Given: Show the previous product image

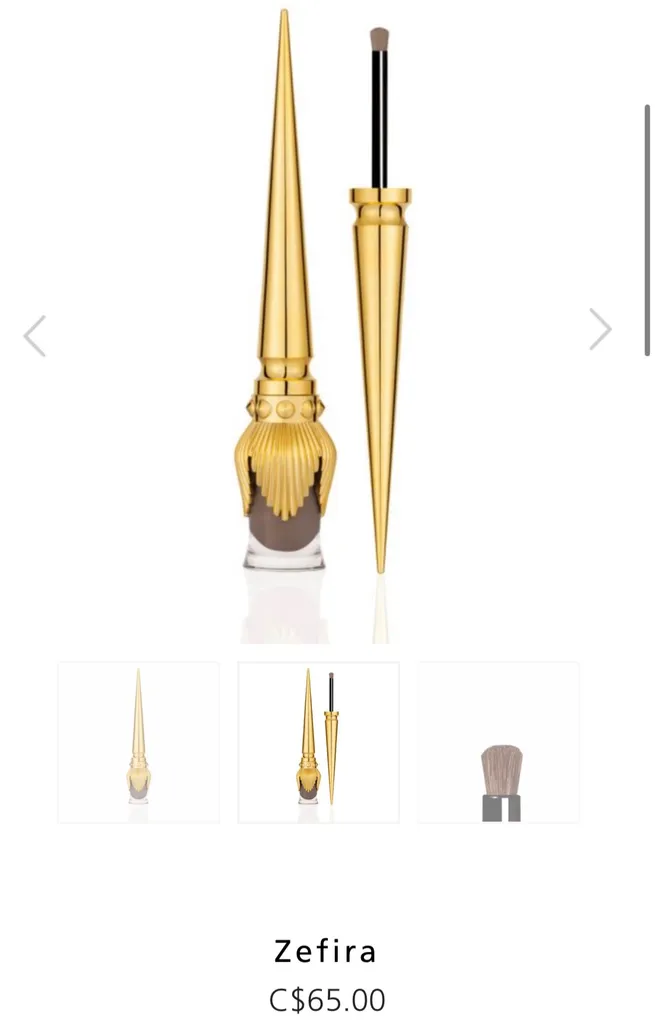Looking at the screenshot, I should 35,335.
